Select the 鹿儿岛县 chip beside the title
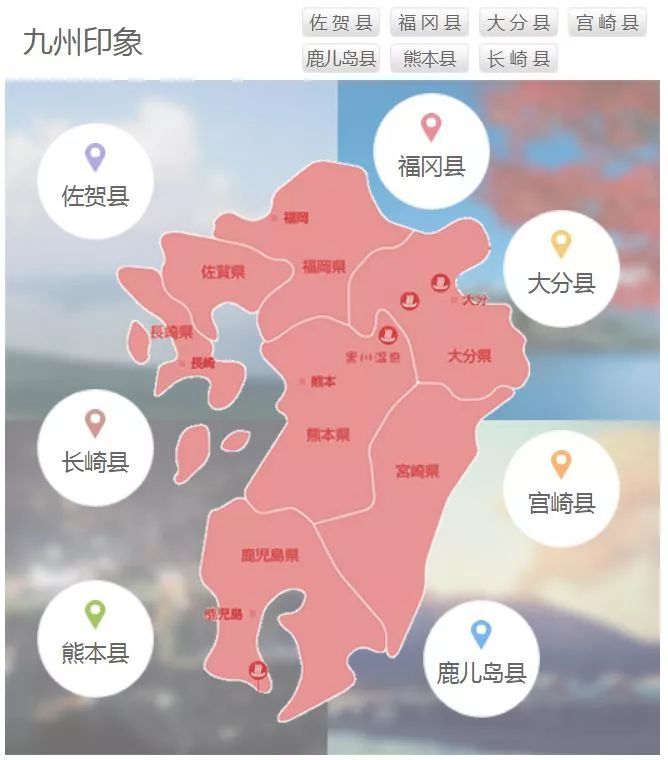 click(341, 59)
